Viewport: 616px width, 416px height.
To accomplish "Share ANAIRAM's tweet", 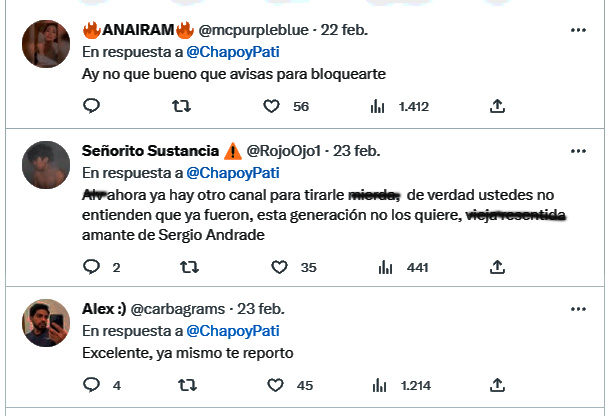I will coord(497,106).
